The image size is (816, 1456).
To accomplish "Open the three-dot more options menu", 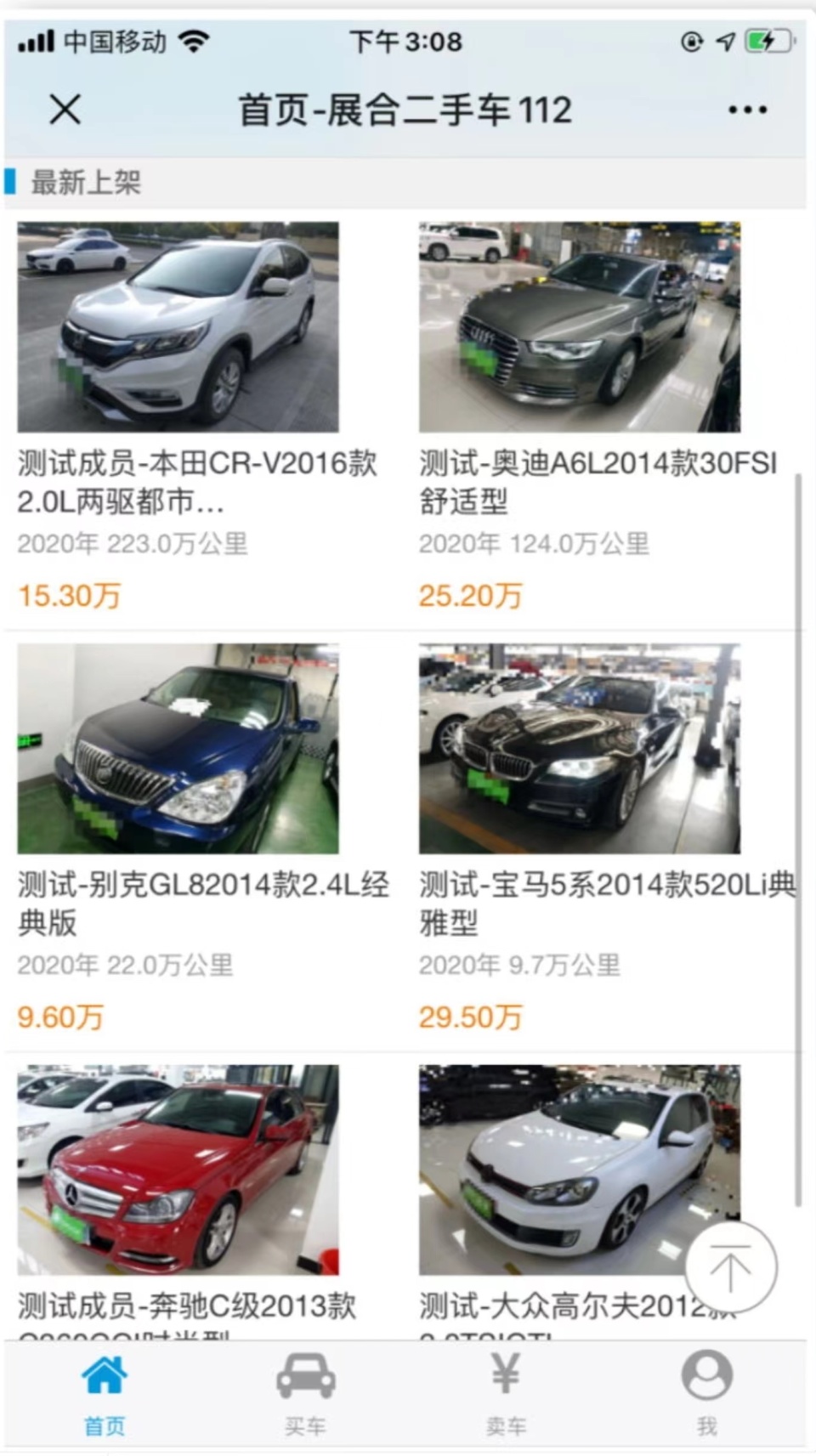I will (x=747, y=110).
